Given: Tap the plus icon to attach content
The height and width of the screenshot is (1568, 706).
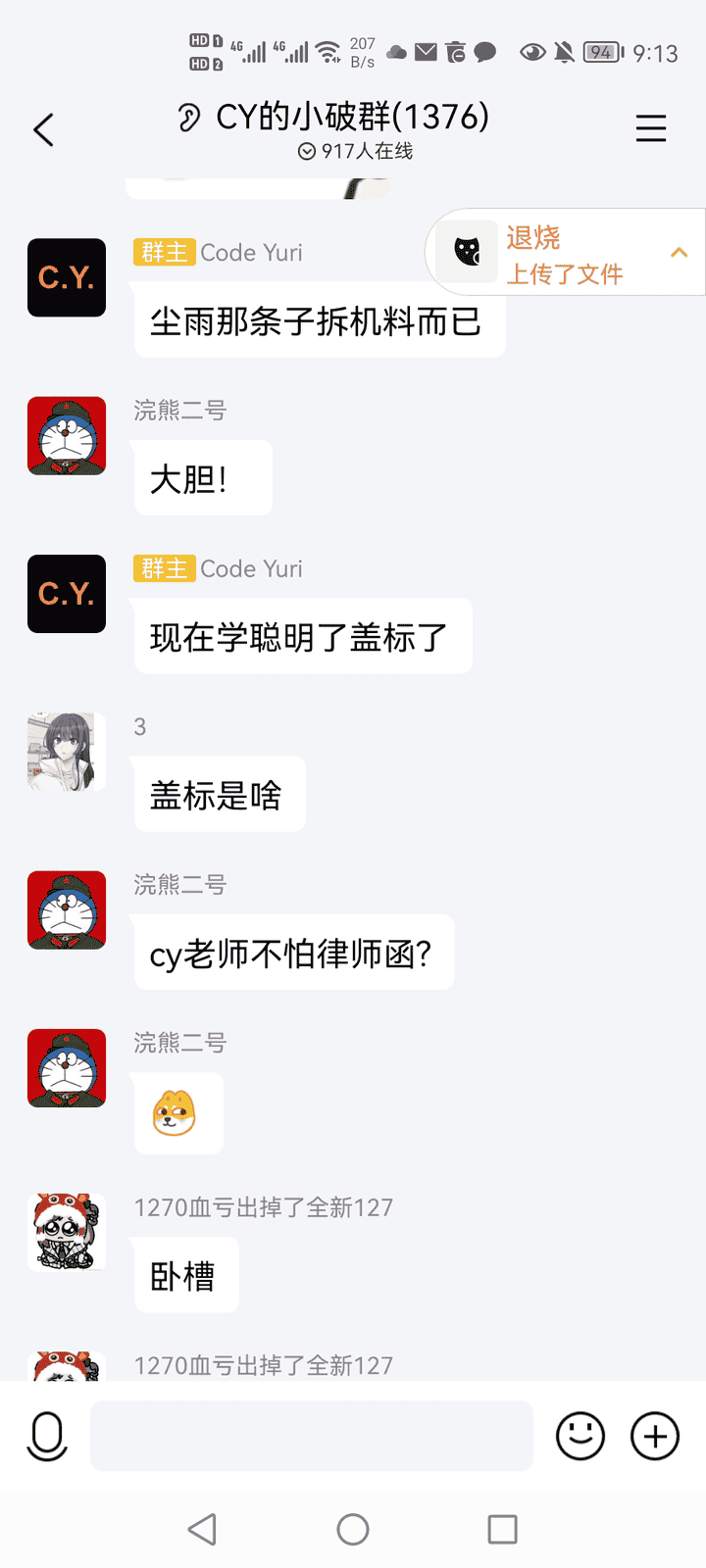Looking at the screenshot, I should click(x=653, y=1437).
